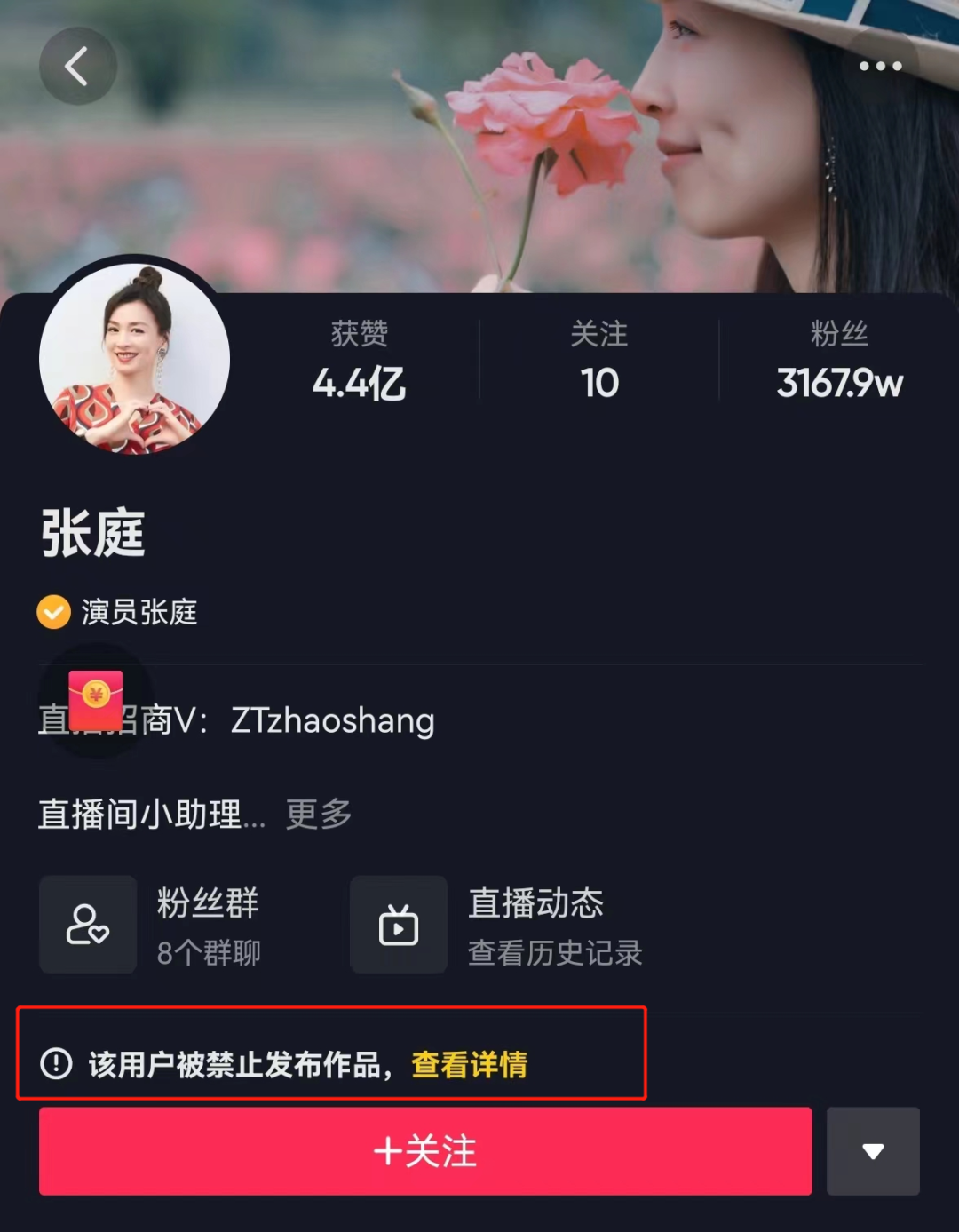This screenshot has width=959, height=1232.
Task: Follow this user with +关注
Action: (425, 1151)
